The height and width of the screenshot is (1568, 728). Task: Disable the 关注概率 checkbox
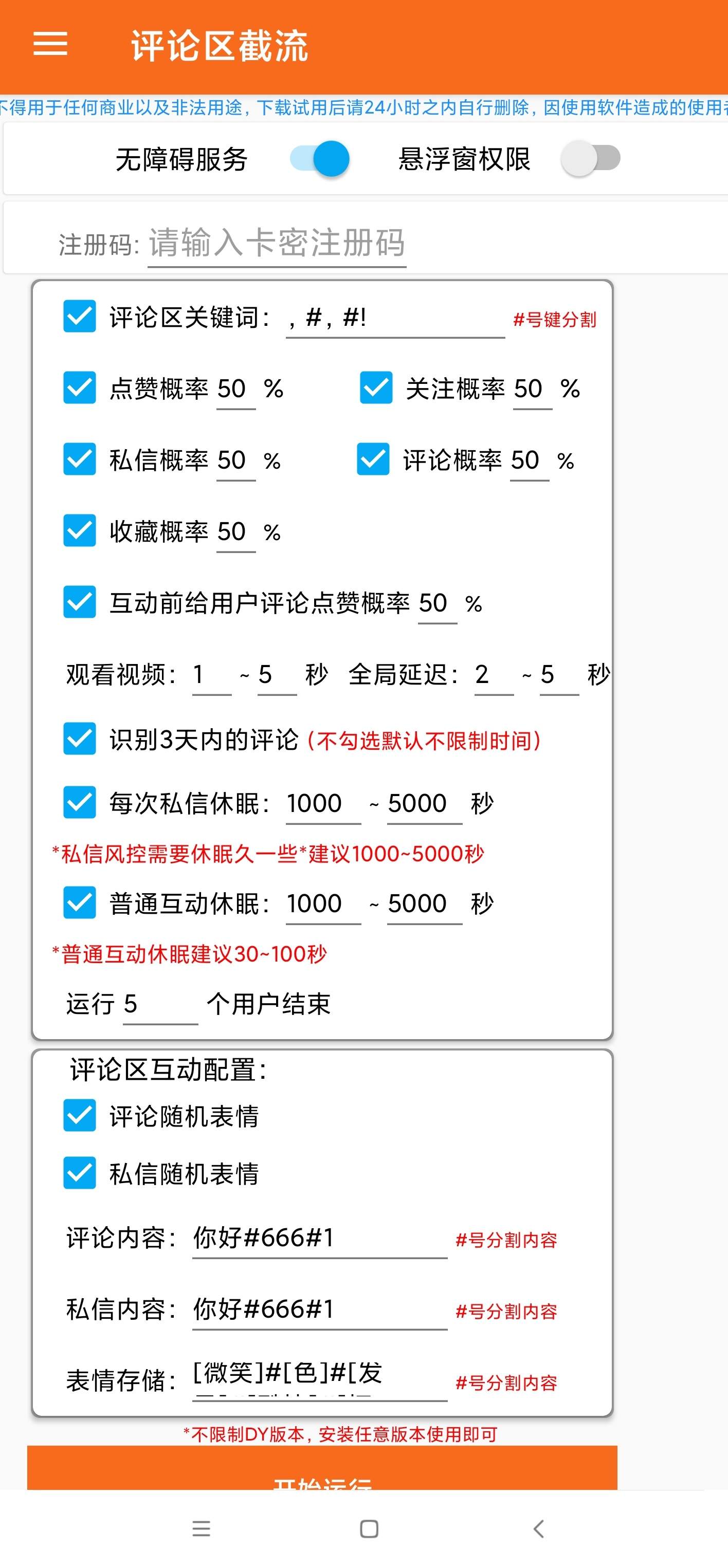coord(376,388)
